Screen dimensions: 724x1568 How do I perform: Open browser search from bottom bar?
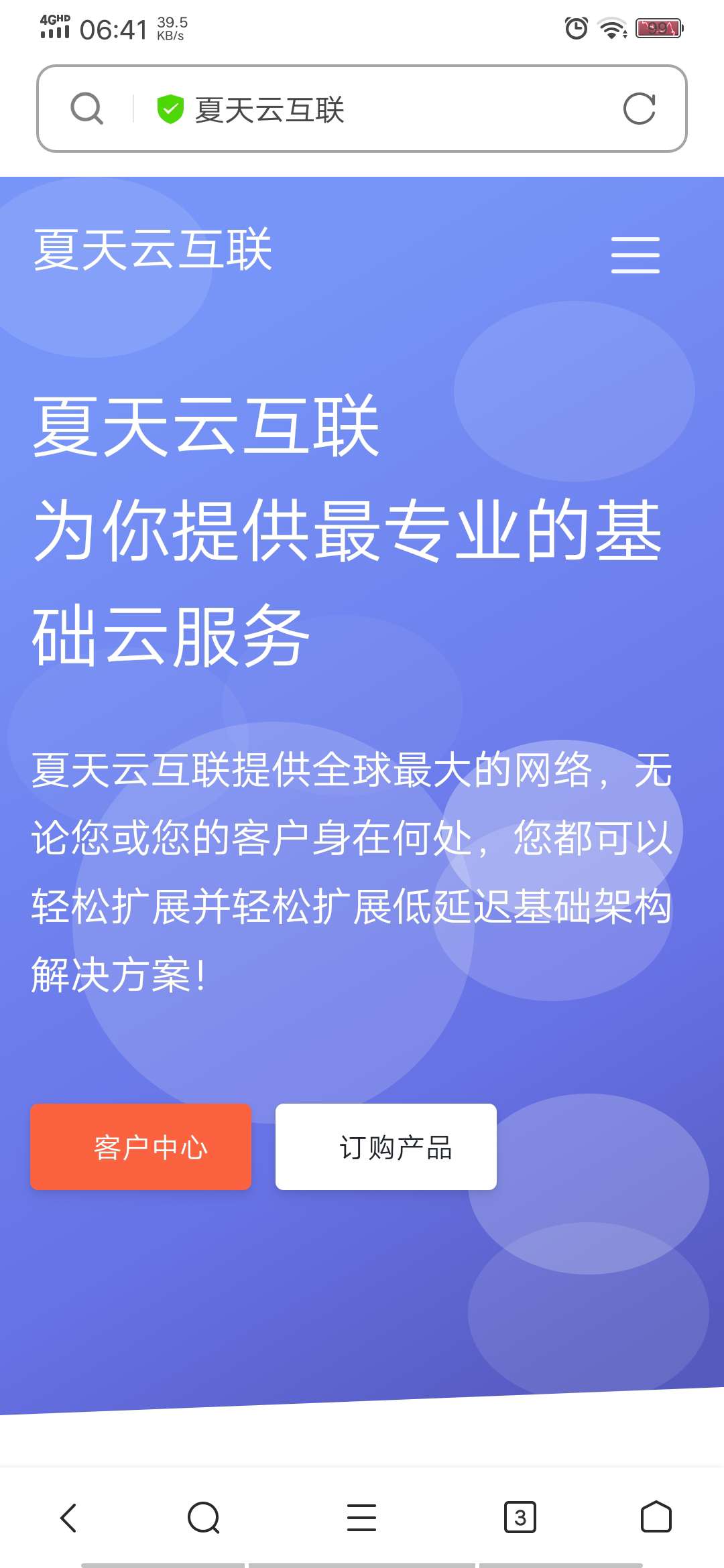click(204, 1518)
